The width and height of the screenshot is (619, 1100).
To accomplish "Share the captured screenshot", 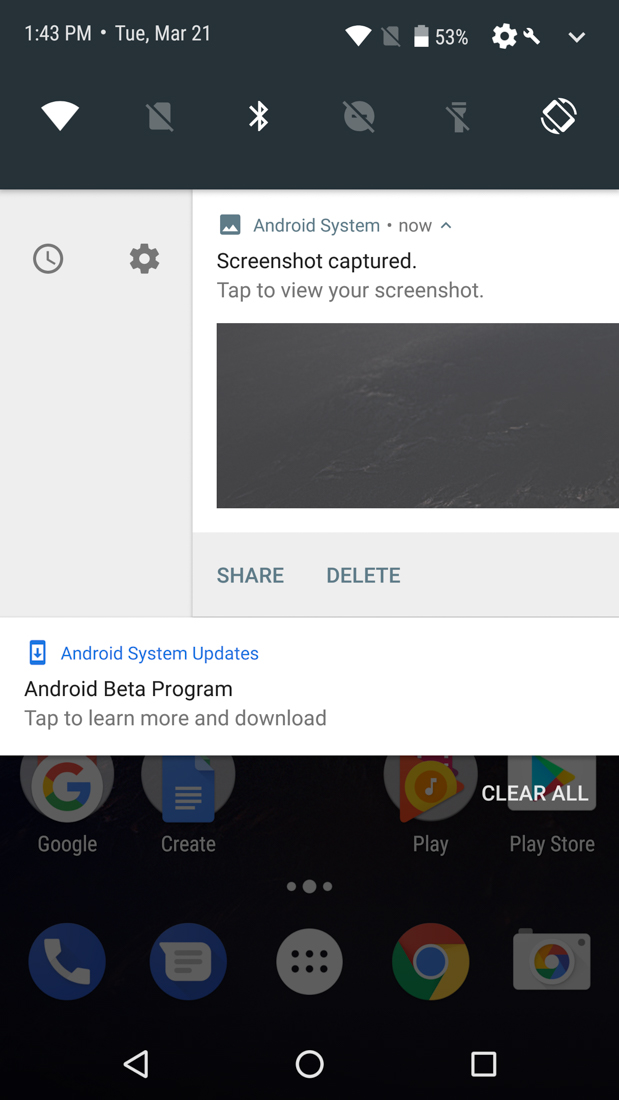I will click(x=250, y=575).
